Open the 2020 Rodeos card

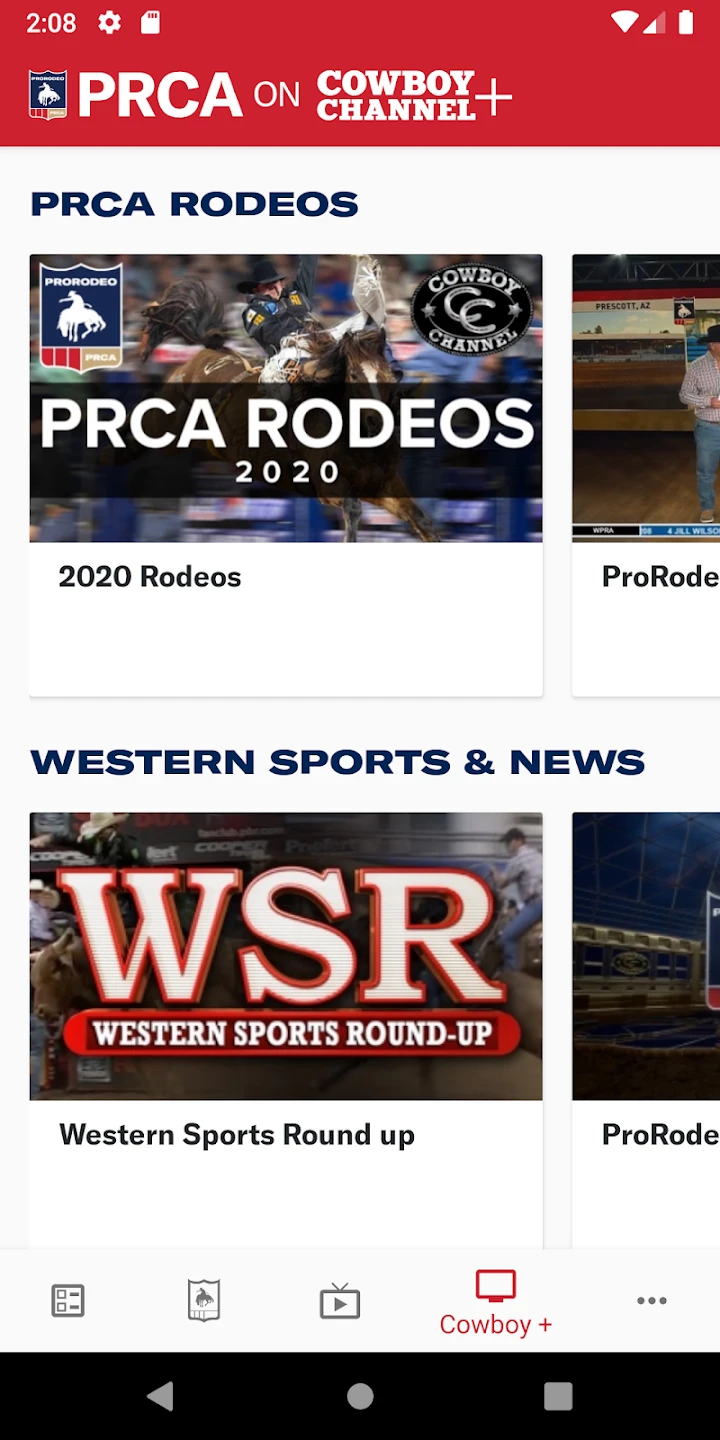[286, 474]
